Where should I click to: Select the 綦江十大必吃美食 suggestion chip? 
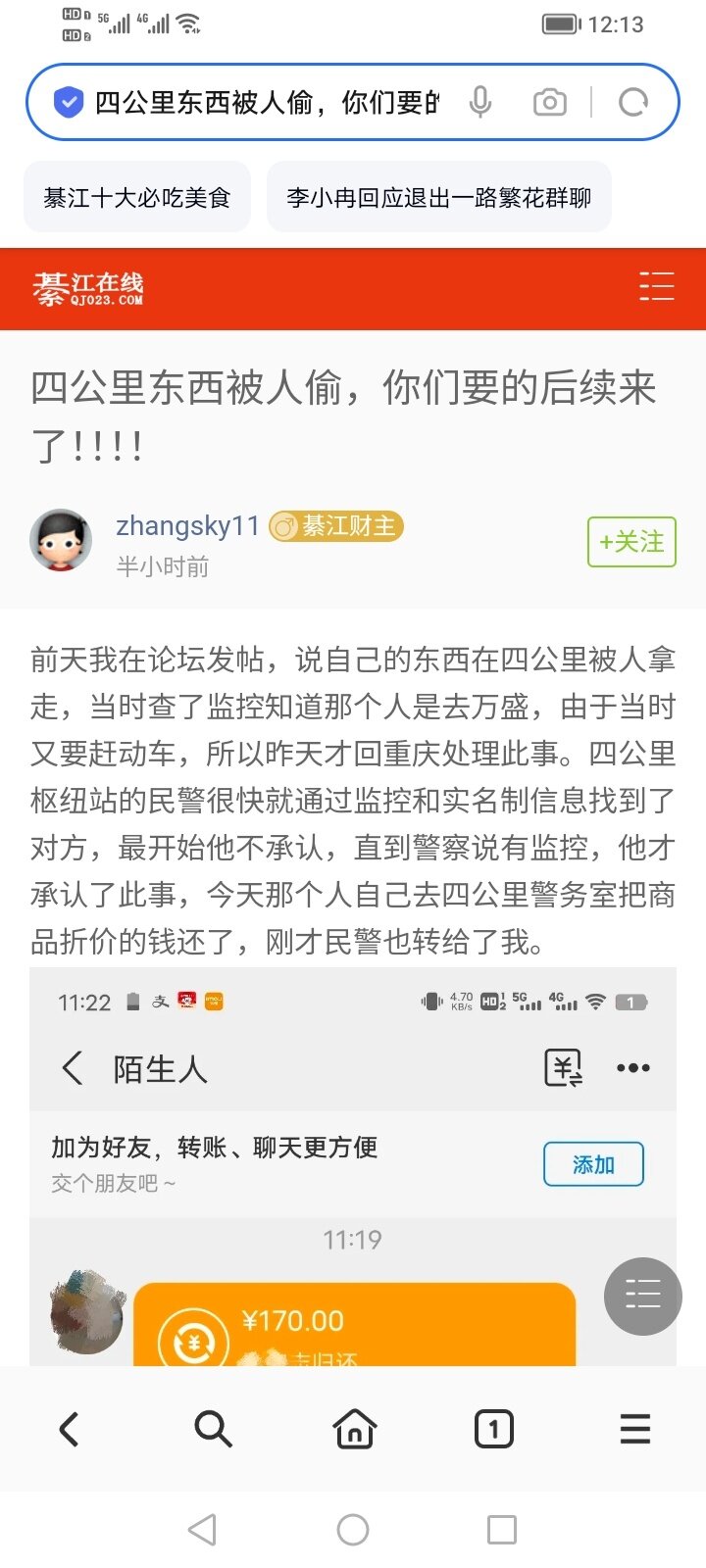click(x=137, y=198)
